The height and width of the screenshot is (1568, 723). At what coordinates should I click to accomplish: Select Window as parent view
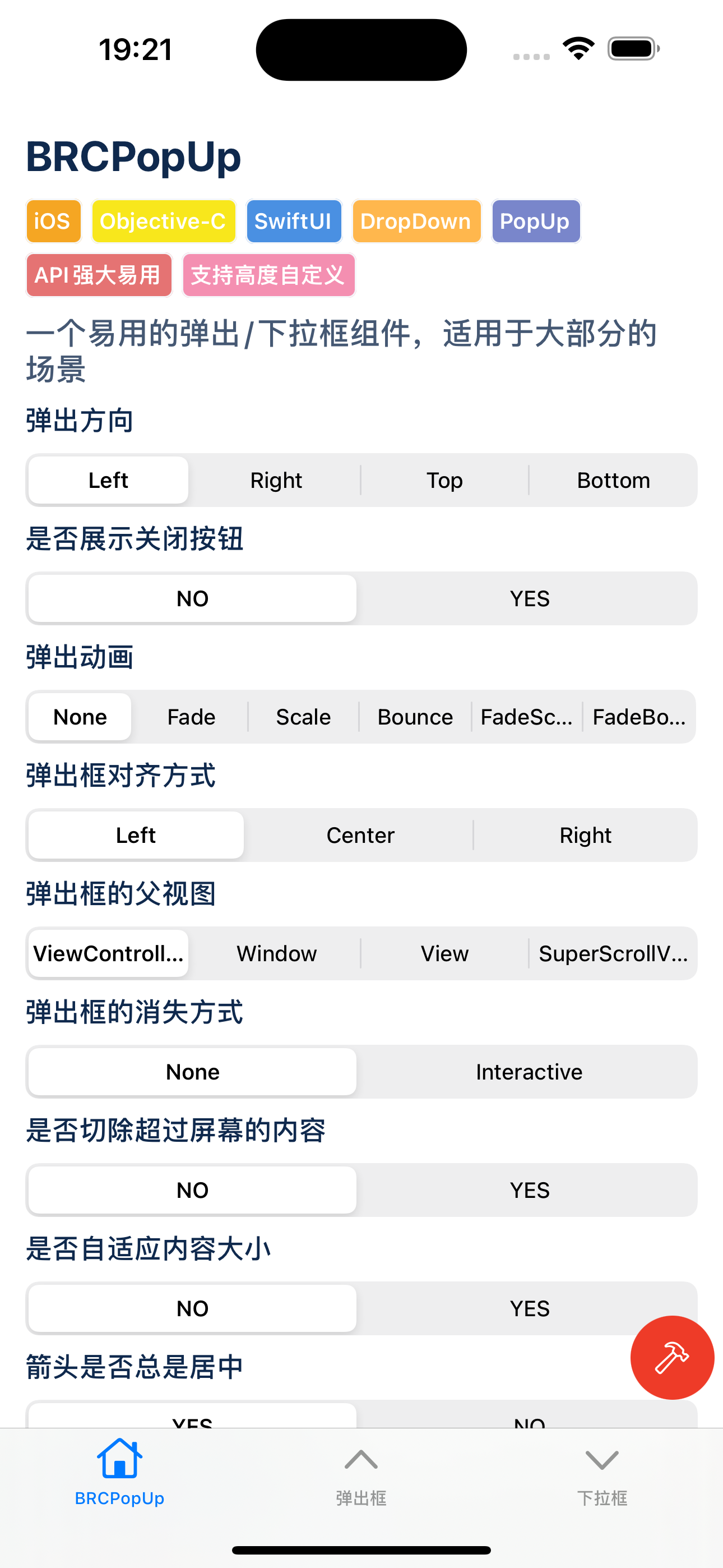pyautogui.click(x=276, y=953)
